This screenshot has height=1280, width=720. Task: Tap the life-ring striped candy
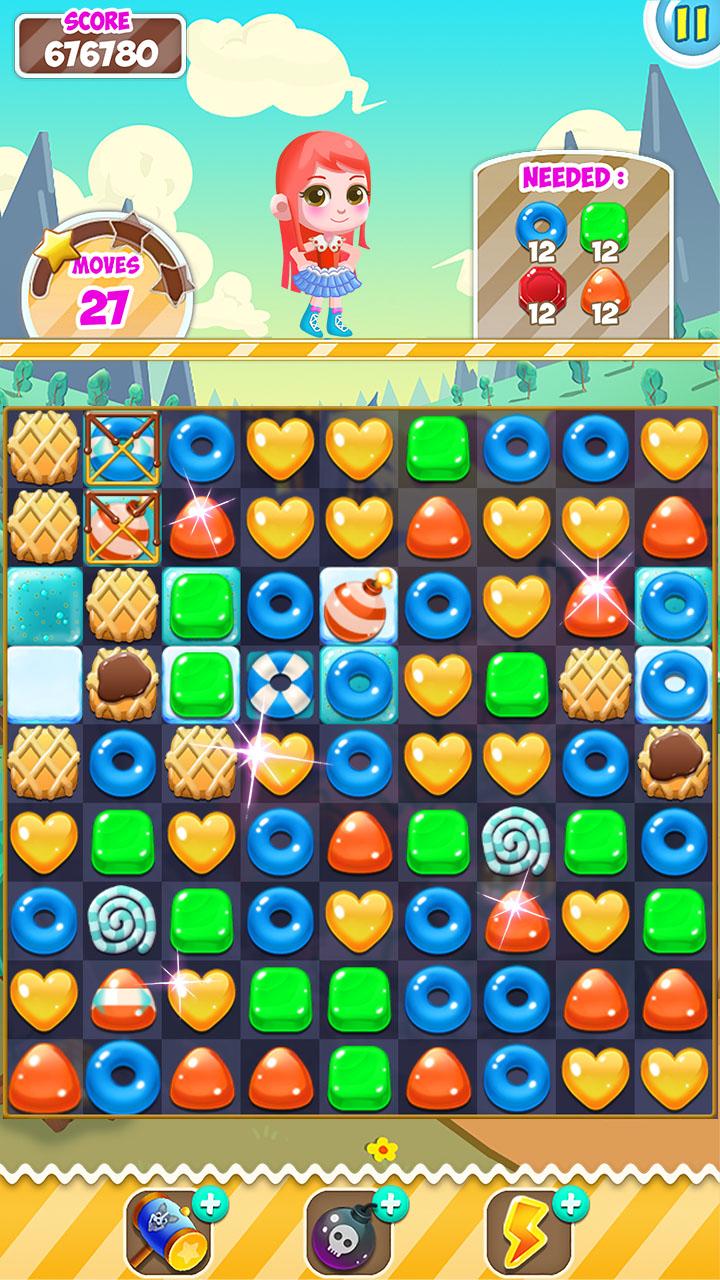(280, 685)
